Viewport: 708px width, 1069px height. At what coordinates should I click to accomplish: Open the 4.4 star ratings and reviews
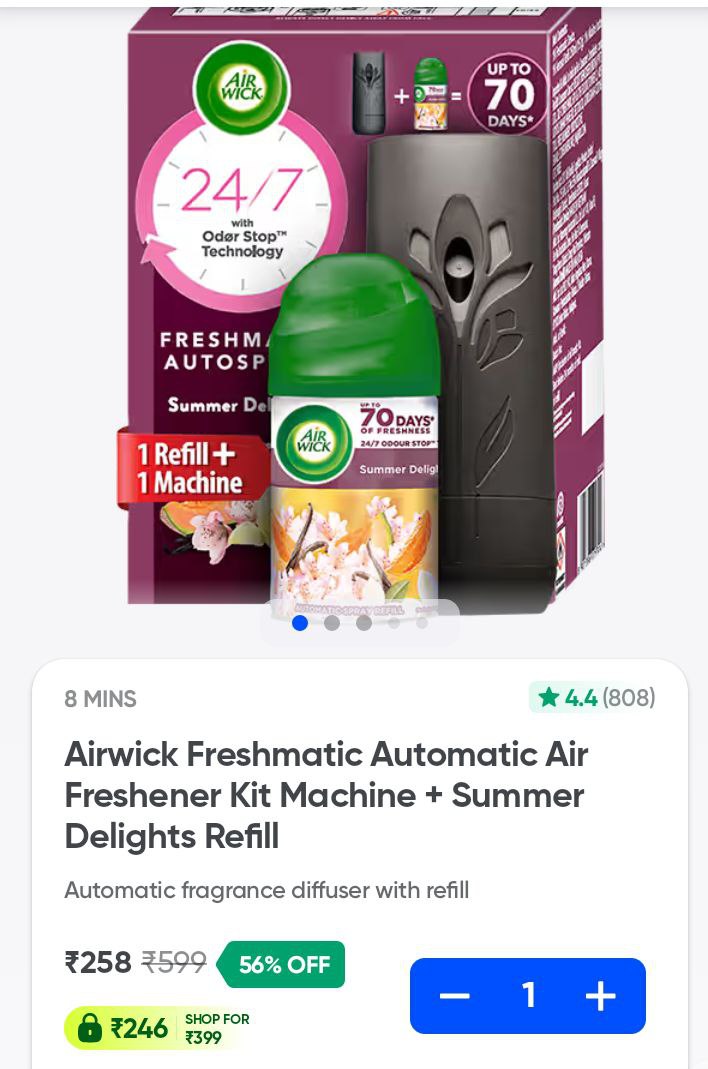coord(593,698)
